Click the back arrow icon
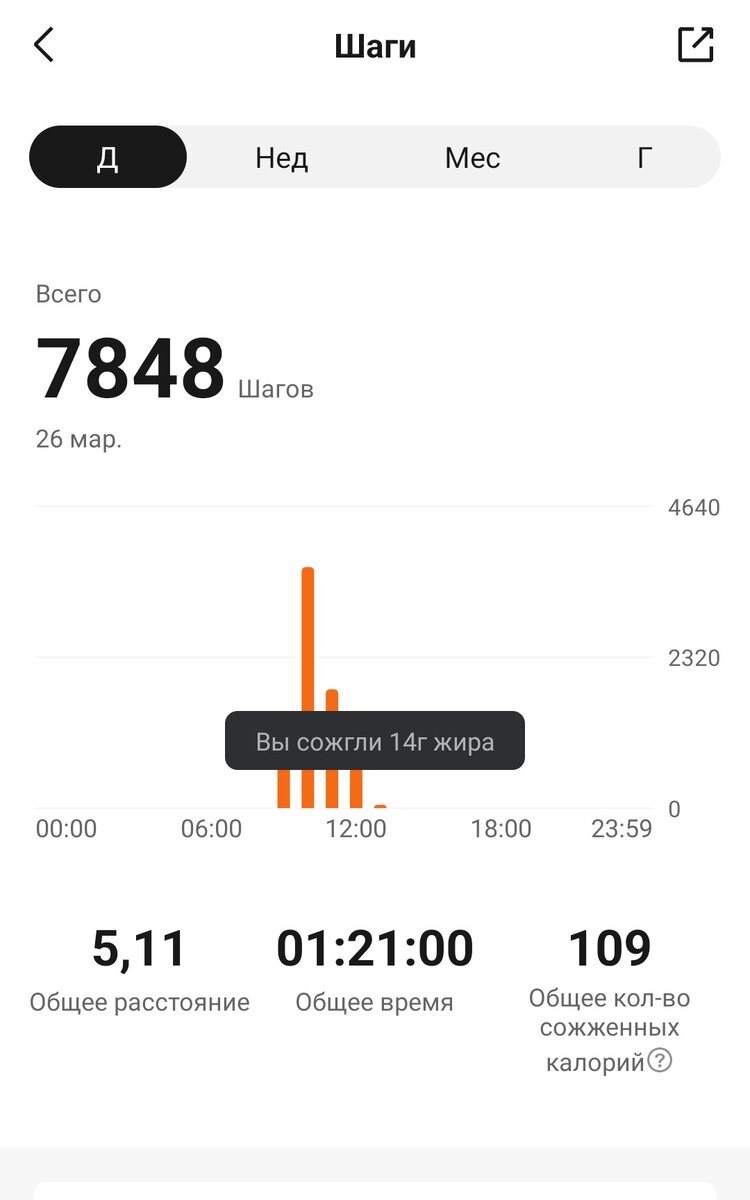The image size is (750, 1200). pos(43,45)
